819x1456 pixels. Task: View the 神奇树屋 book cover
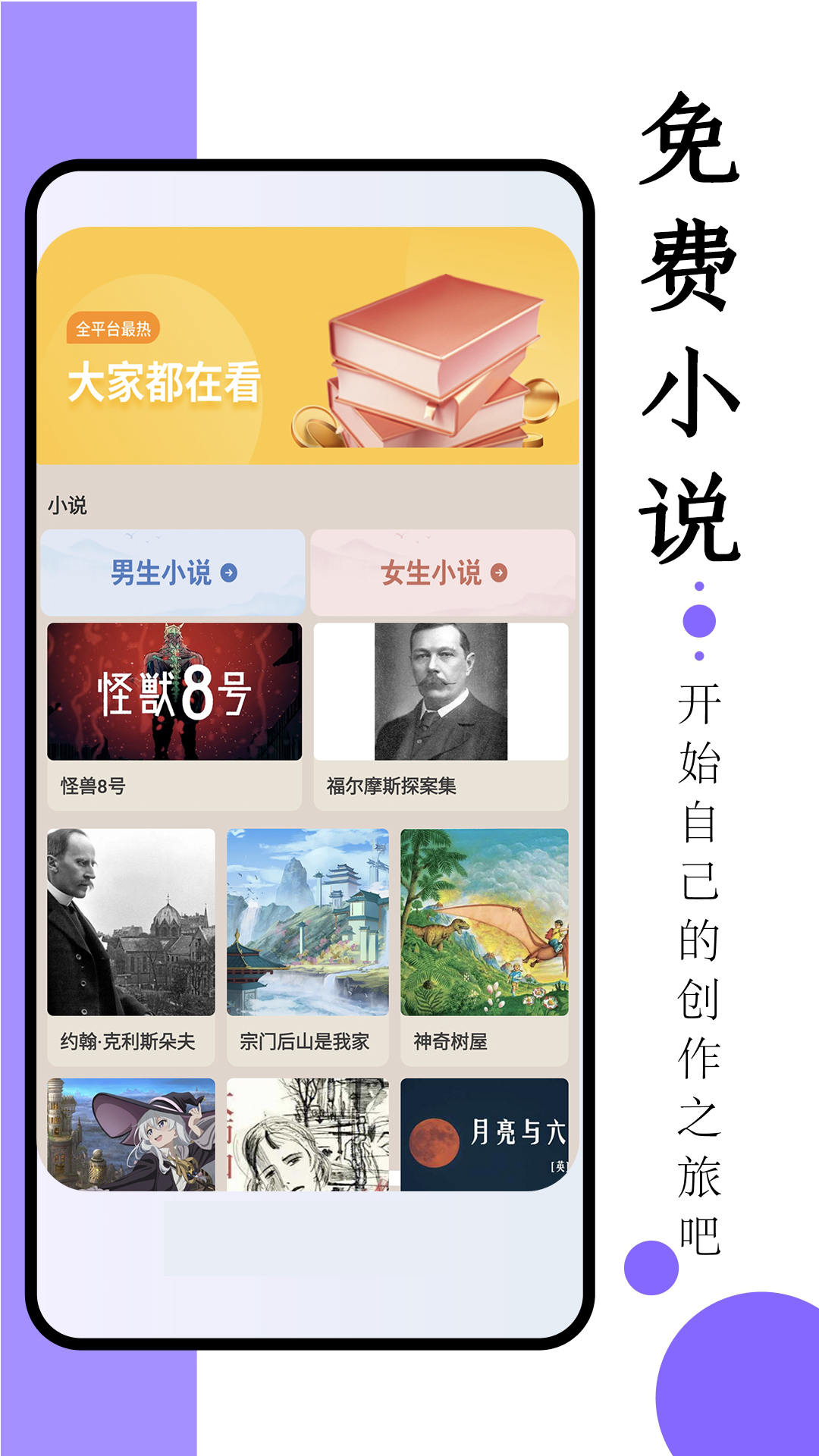485,925
